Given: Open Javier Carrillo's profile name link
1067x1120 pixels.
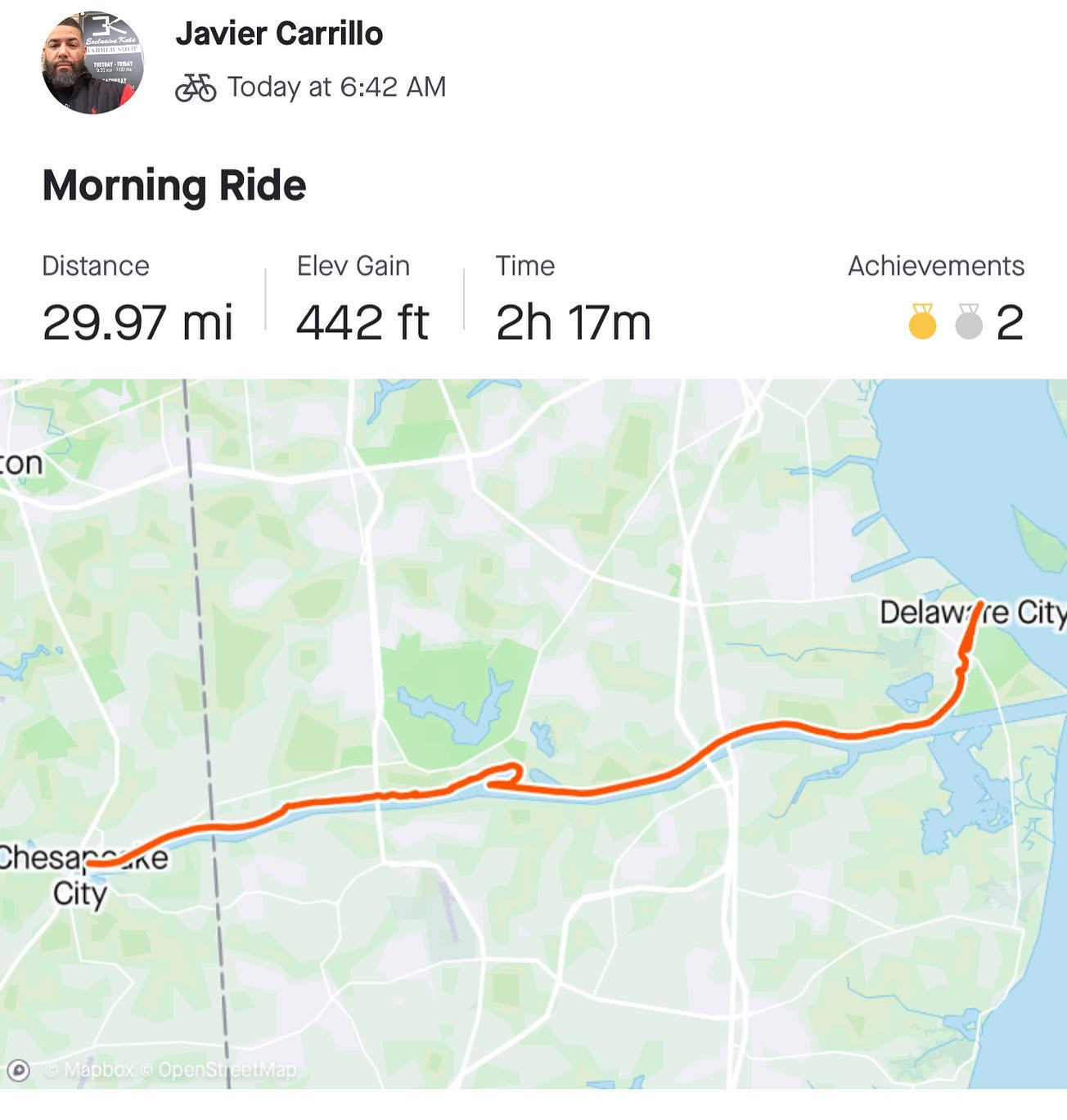Looking at the screenshot, I should pos(279,34).
